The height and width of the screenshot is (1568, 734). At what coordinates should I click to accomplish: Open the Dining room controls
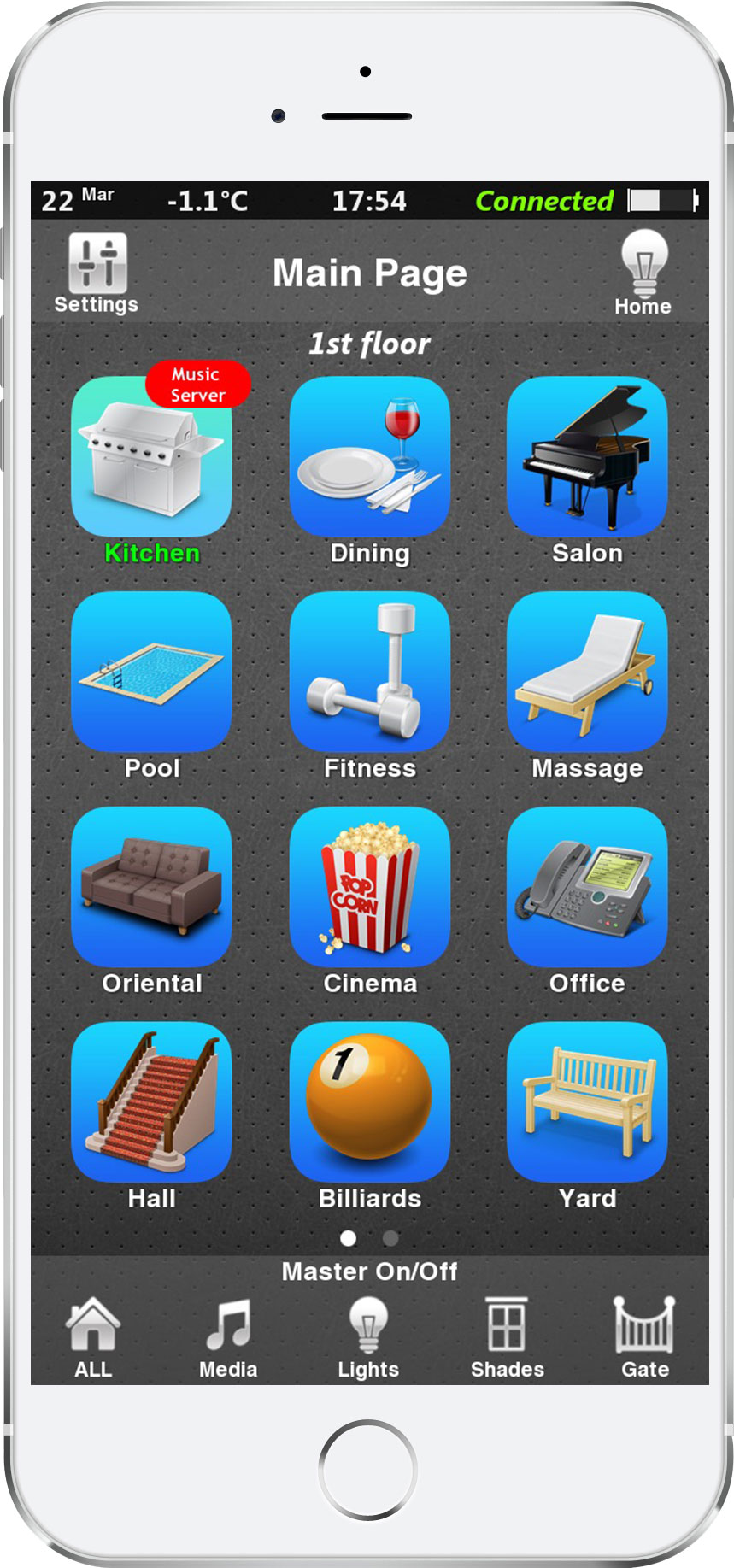[369, 458]
